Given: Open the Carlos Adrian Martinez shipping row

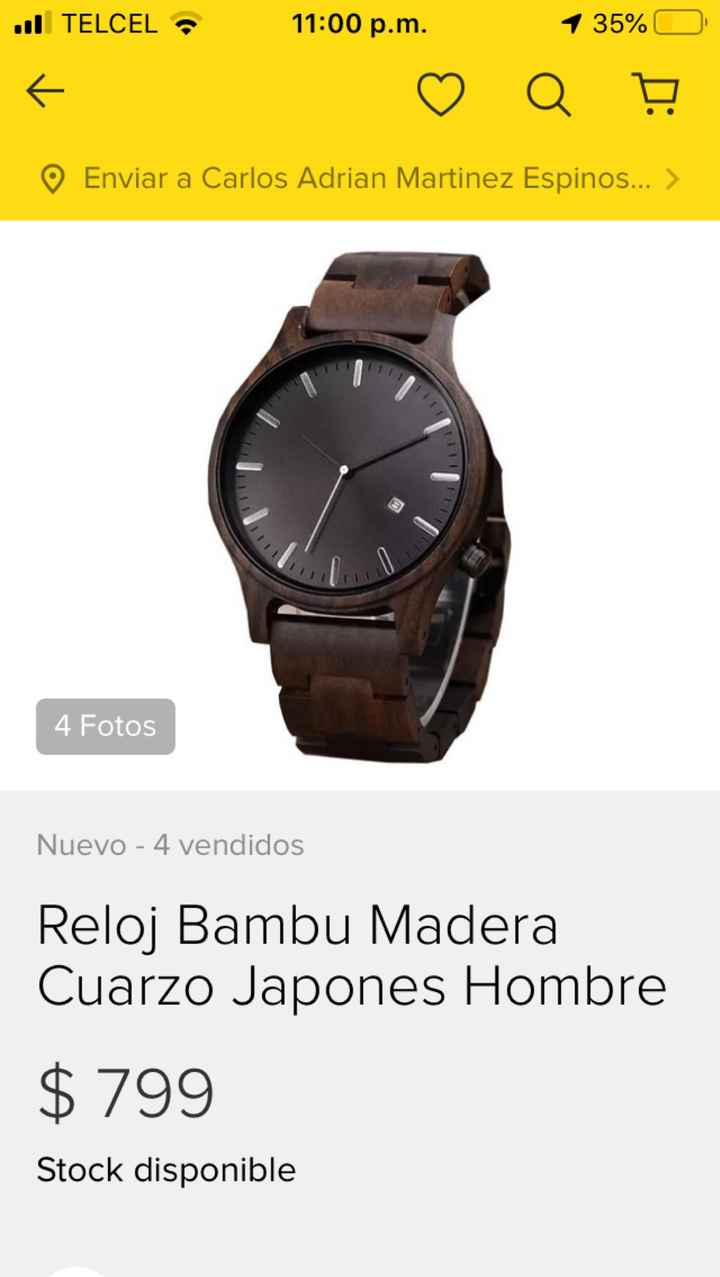Looking at the screenshot, I should [x=360, y=180].
